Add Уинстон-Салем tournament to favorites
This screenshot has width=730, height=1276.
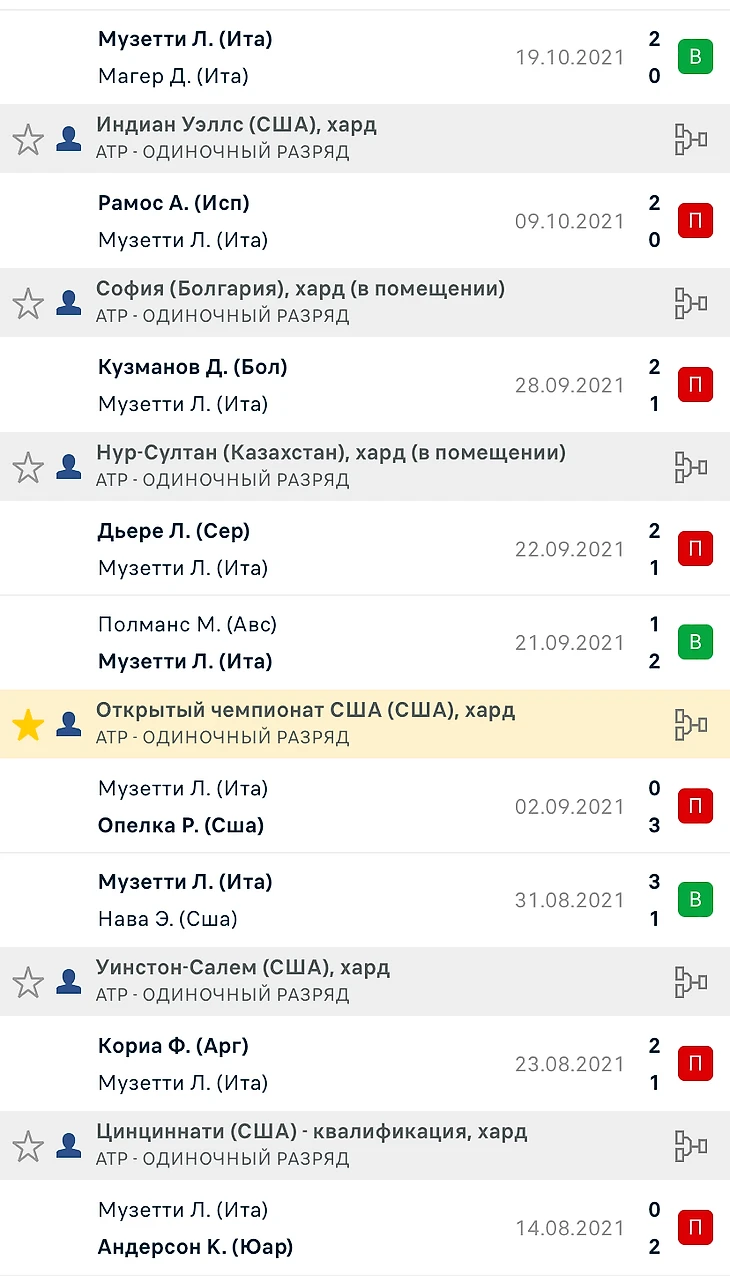pyautogui.click(x=28, y=982)
